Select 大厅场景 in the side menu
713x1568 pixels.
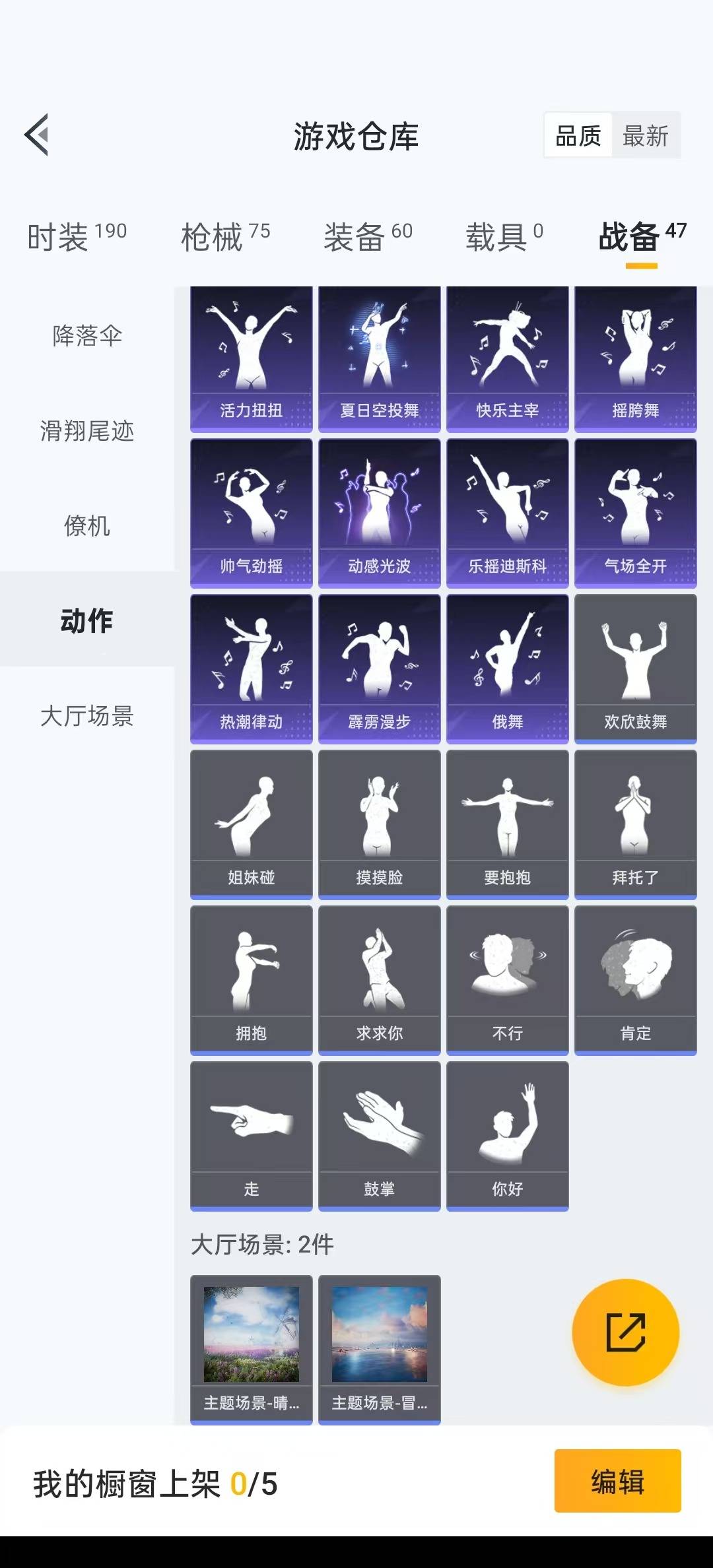coord(87,716)
